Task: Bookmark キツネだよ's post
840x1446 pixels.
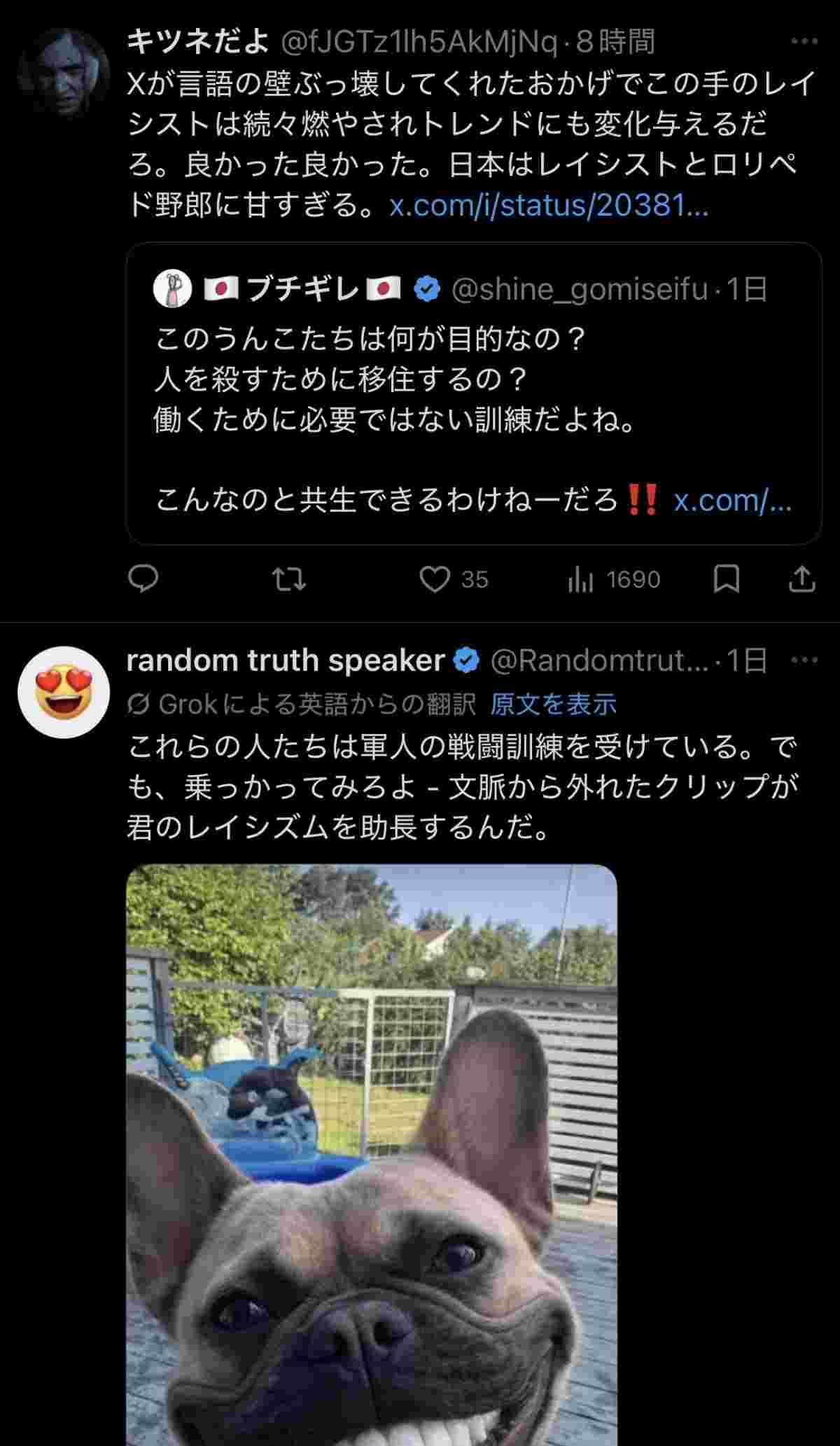Action: click(726, 579)
